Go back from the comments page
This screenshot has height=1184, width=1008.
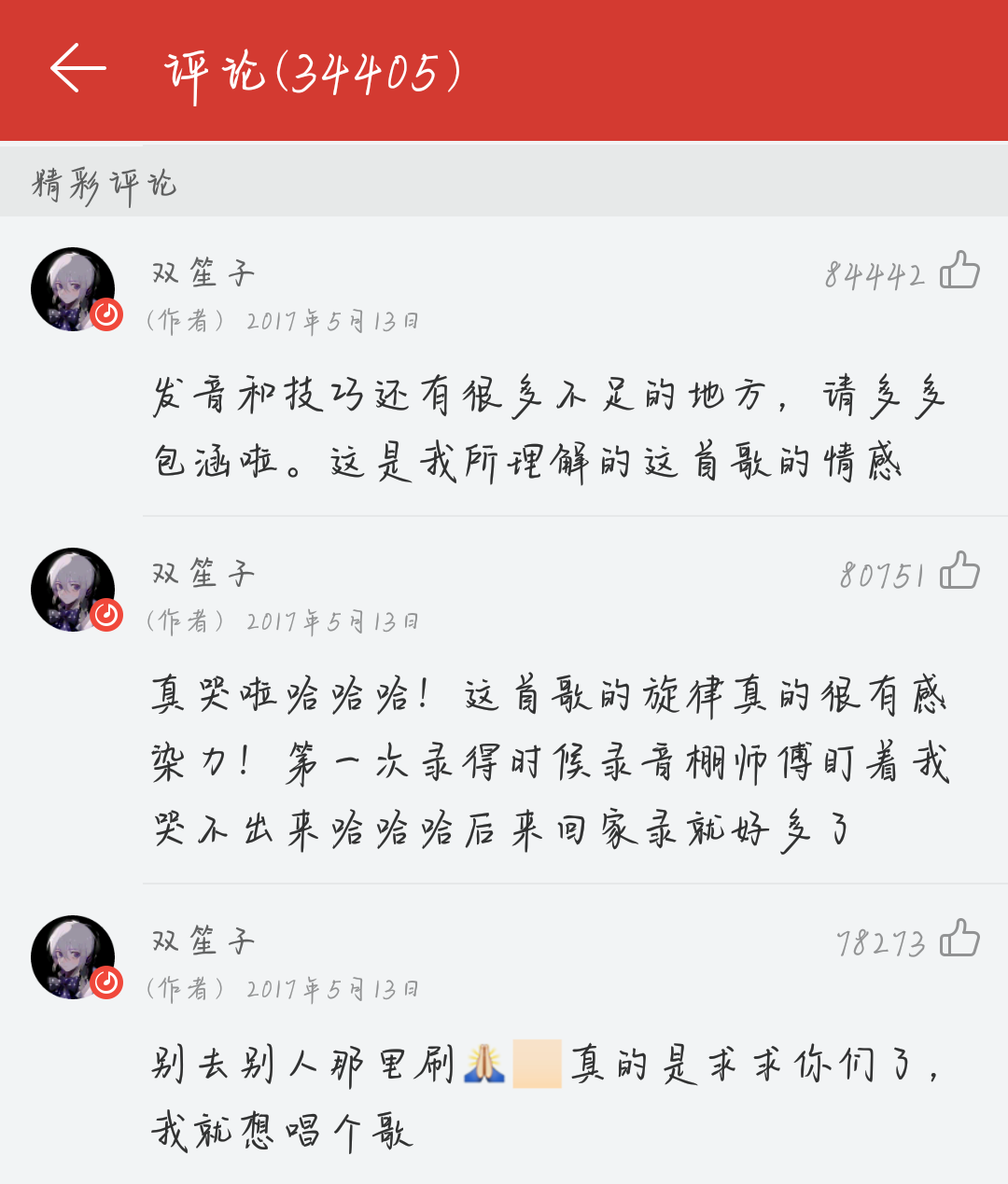tap(78, 70)
